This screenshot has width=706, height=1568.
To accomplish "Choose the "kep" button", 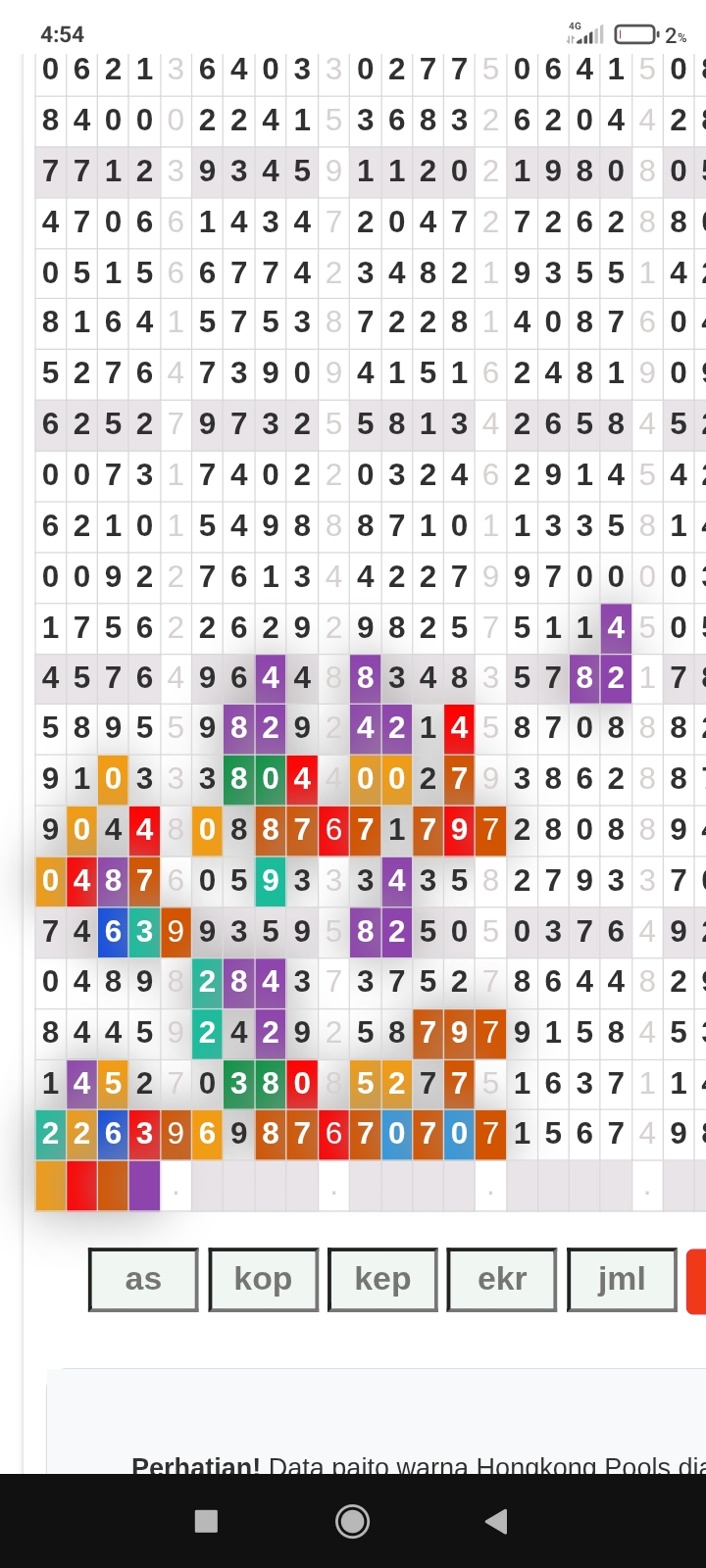I will [x=382, y=1279].
